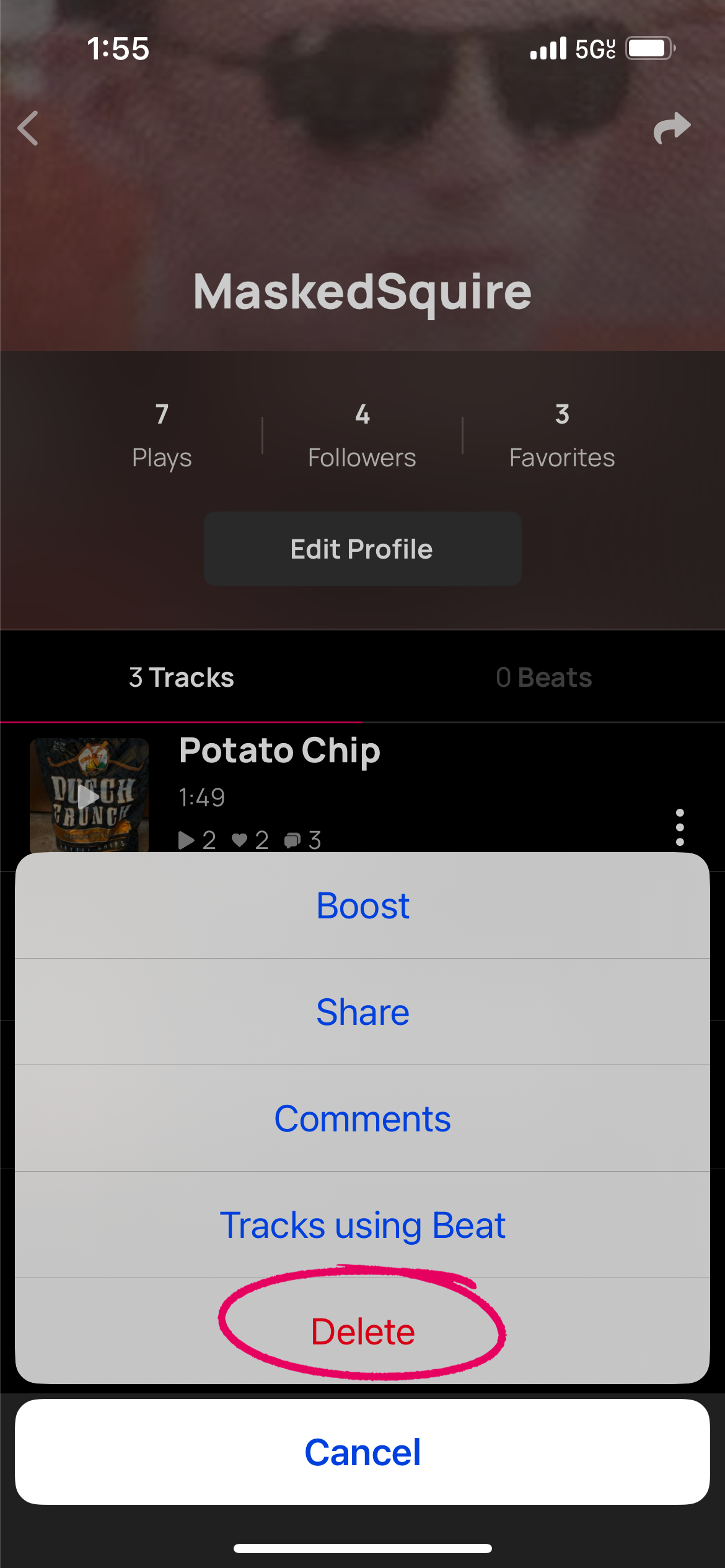Tap Edit Profile
725x1568 pixels.
(x=362, y=549)
